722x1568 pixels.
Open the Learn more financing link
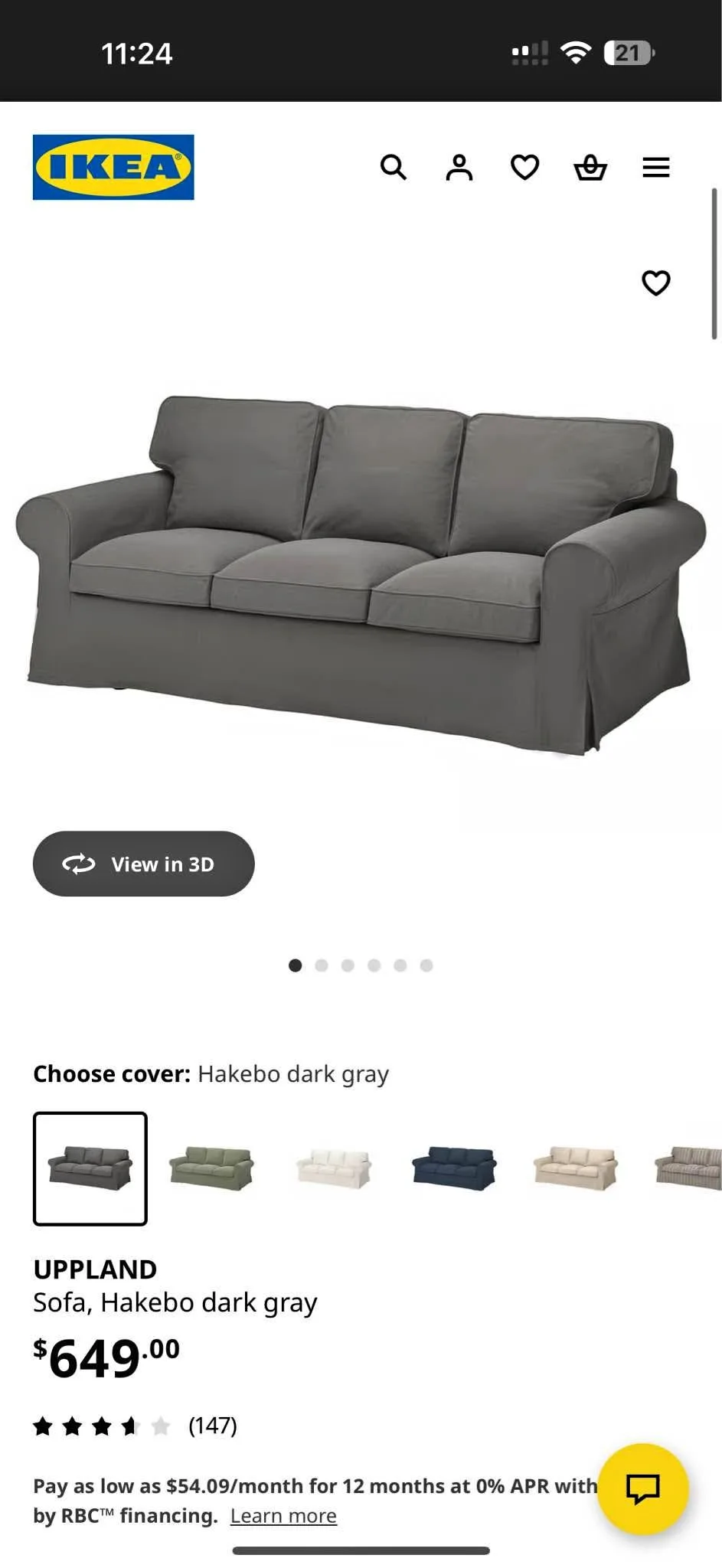pyautogui.click(x=283, y=1516)
